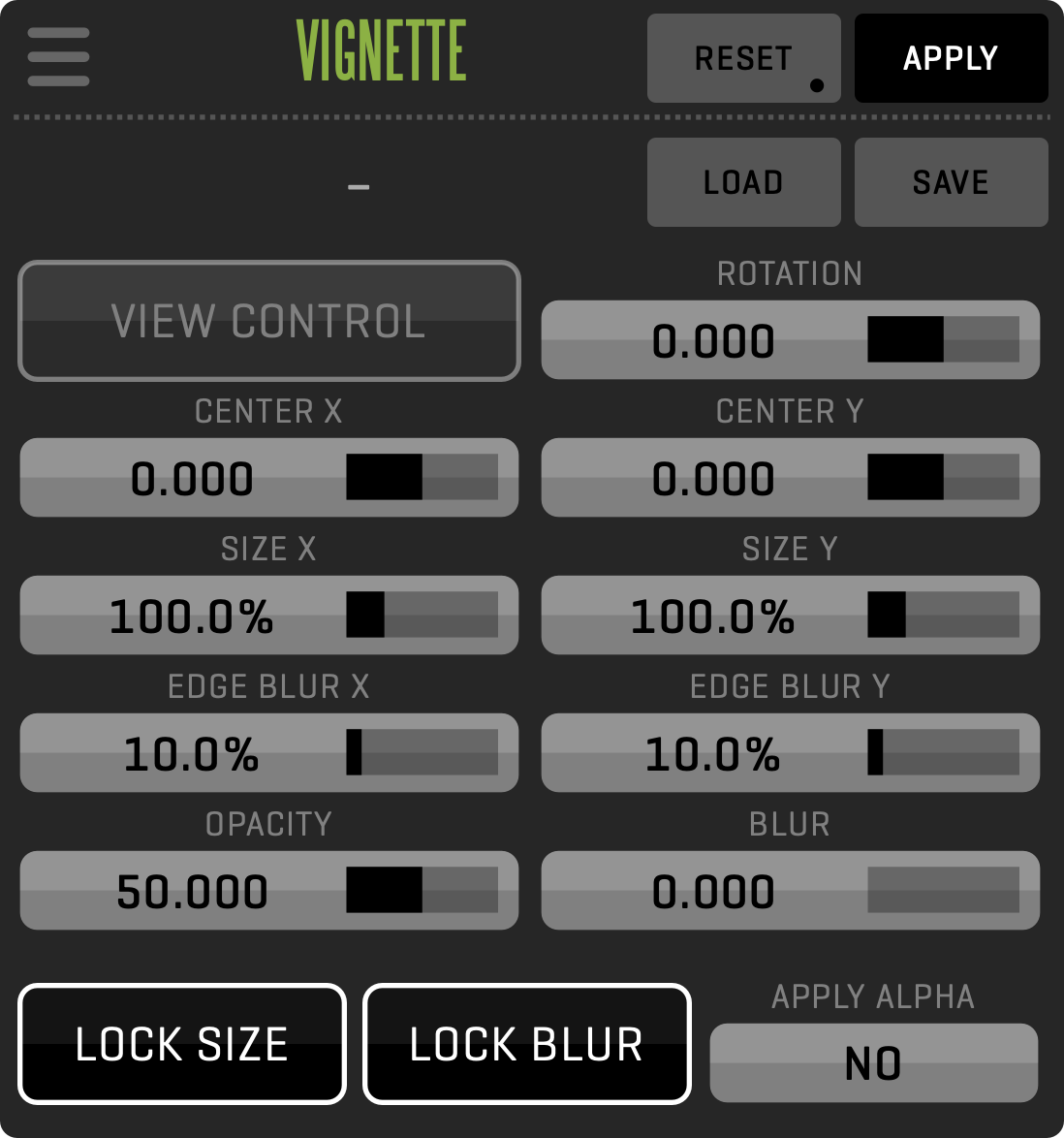Toggle the Lock Size button
Screen dimensions: 1064x1138
pos(182,1044)
